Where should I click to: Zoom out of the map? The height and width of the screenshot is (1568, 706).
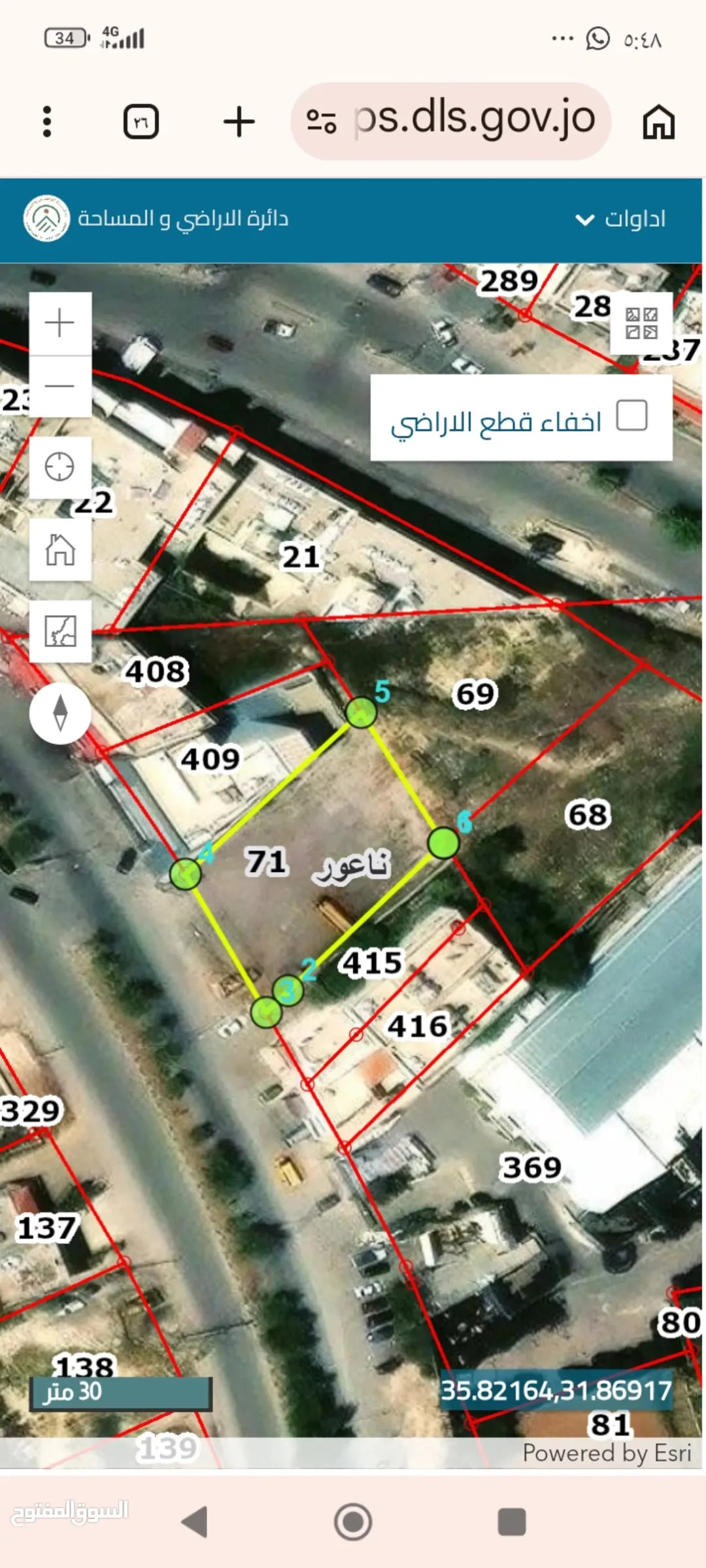click(x=59, y=386)
